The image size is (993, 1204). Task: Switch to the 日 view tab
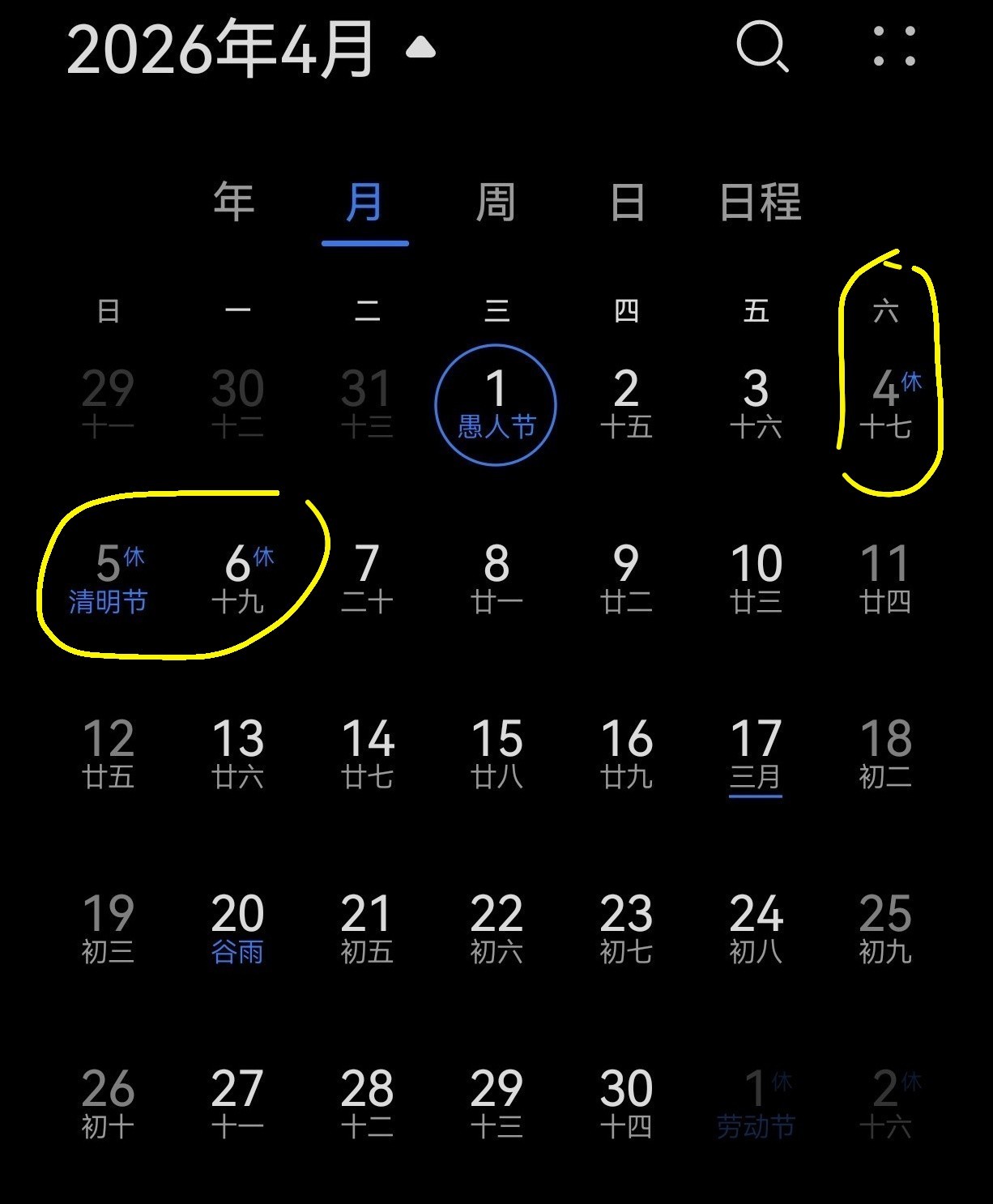[x=627, y=203]
